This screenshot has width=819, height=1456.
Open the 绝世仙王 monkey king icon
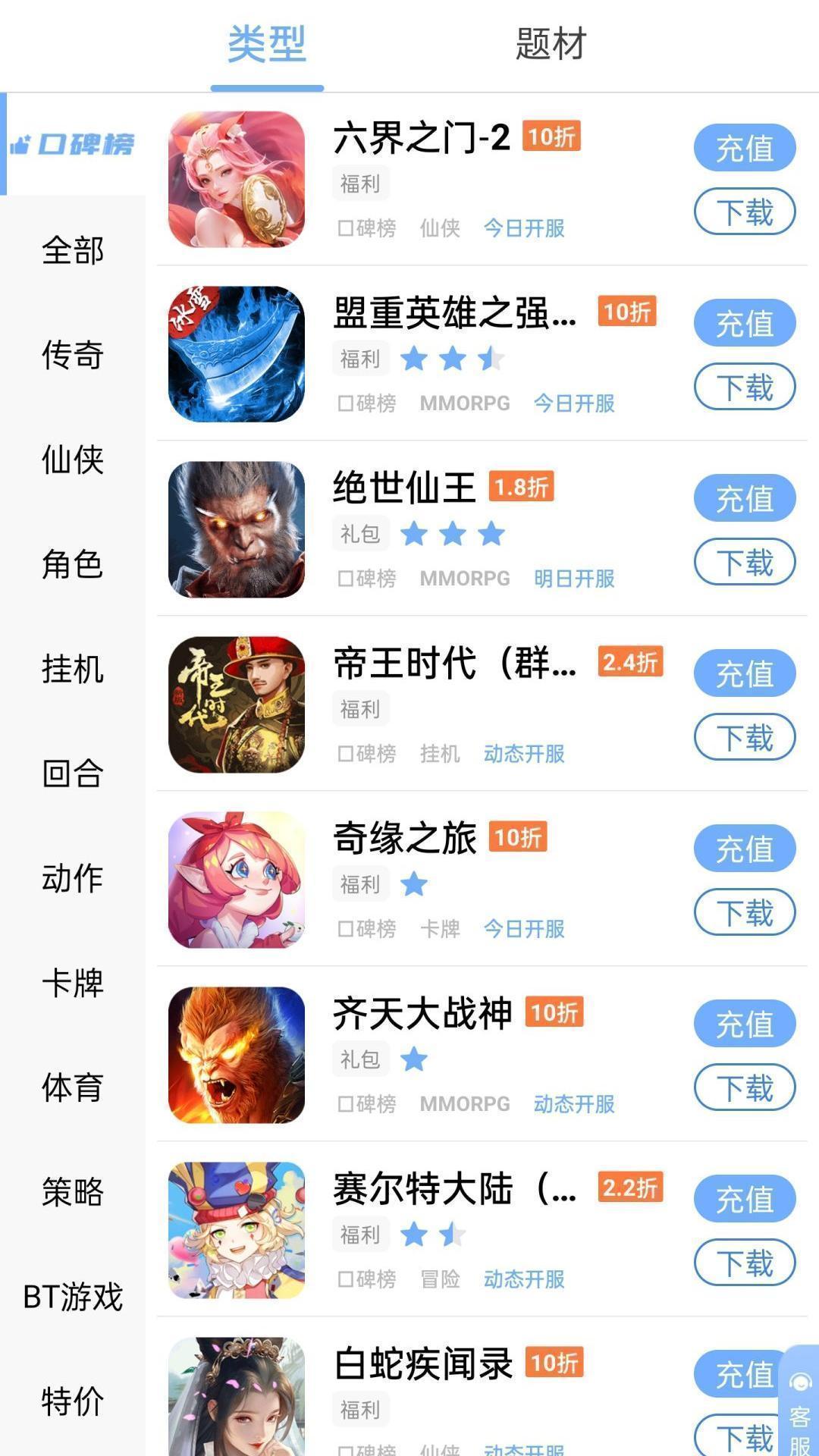pos(237,526)
